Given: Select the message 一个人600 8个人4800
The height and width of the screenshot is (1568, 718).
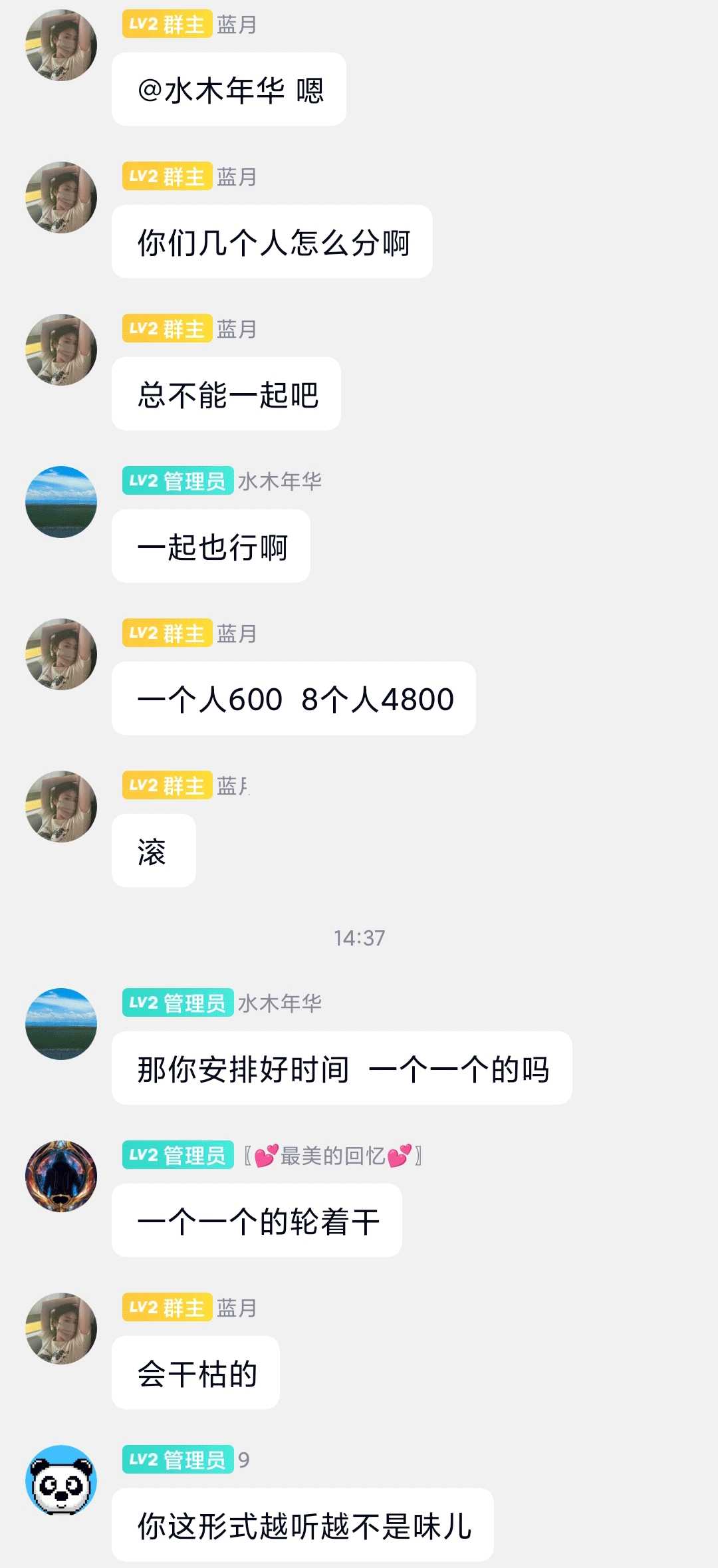Looking at the screenshot, I should click(296, 698).
